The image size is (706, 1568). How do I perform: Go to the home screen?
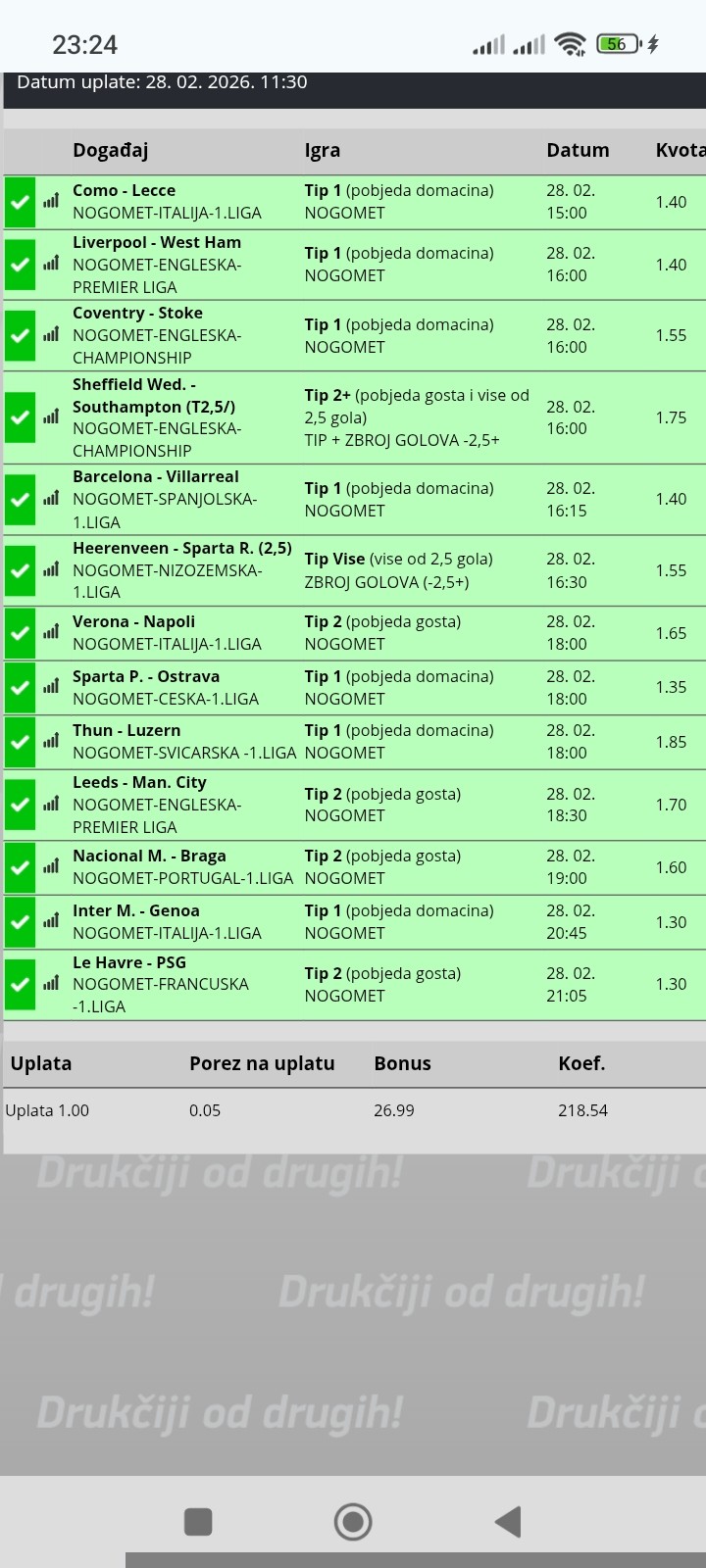353,1521
